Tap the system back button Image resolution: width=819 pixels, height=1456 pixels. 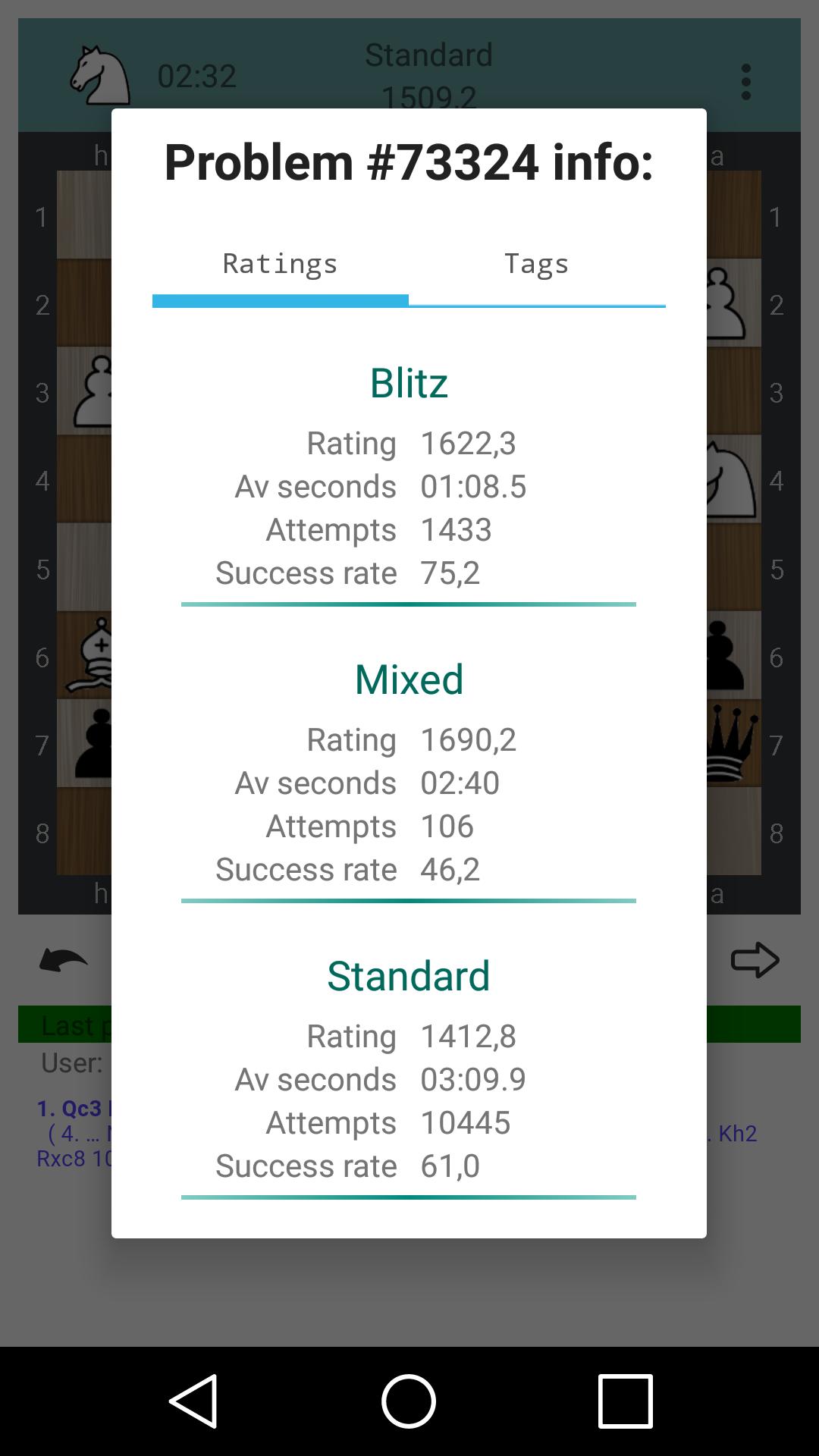(194, 1401)
